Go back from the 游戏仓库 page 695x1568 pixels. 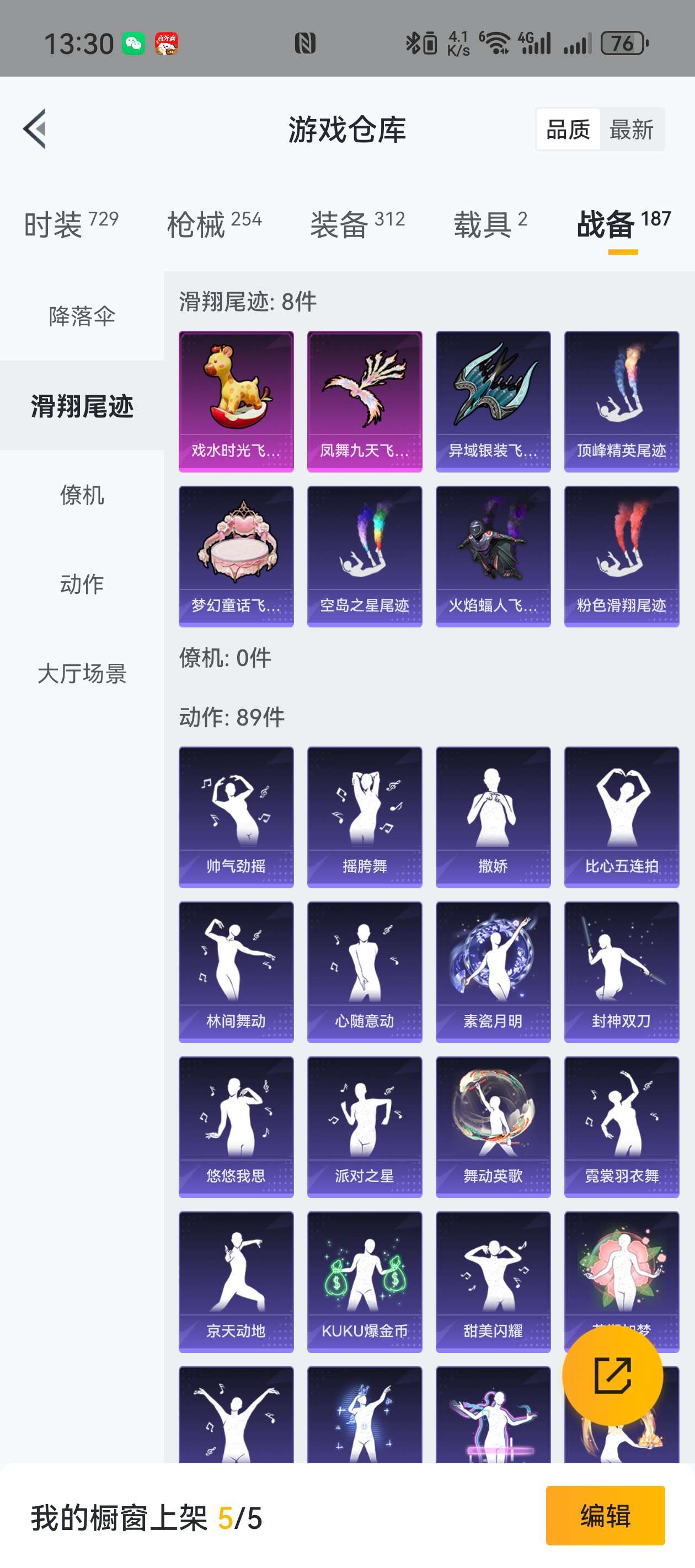coord(35,129)
